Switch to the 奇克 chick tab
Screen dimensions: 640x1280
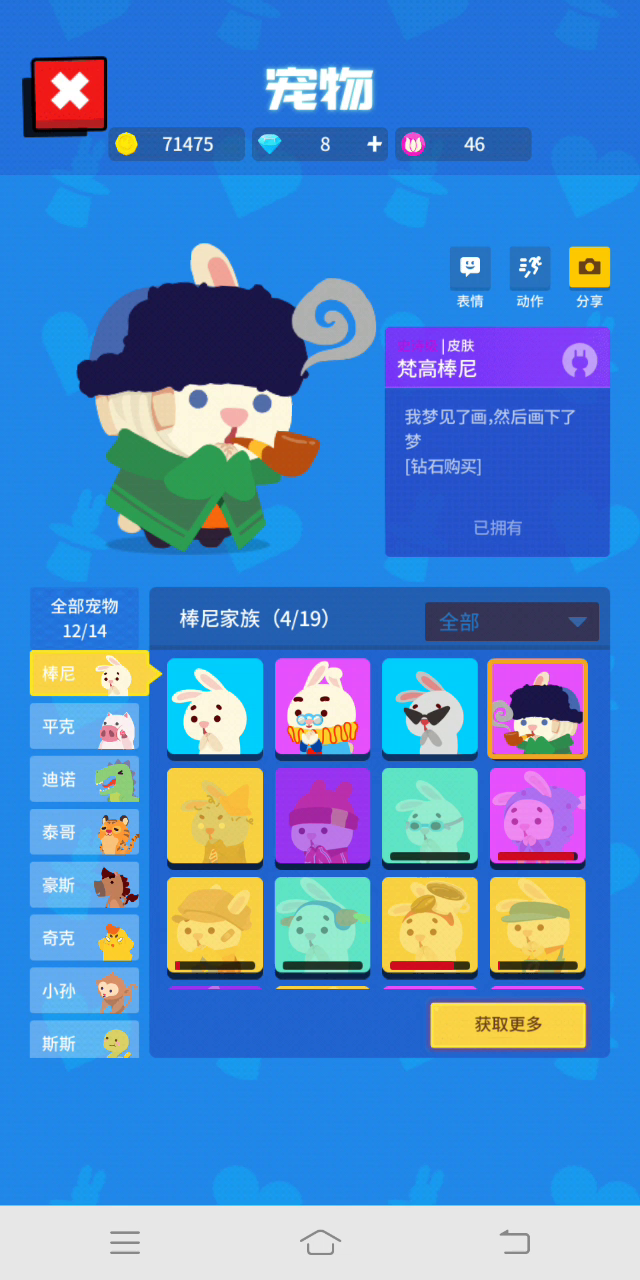(x=85, y=938)
